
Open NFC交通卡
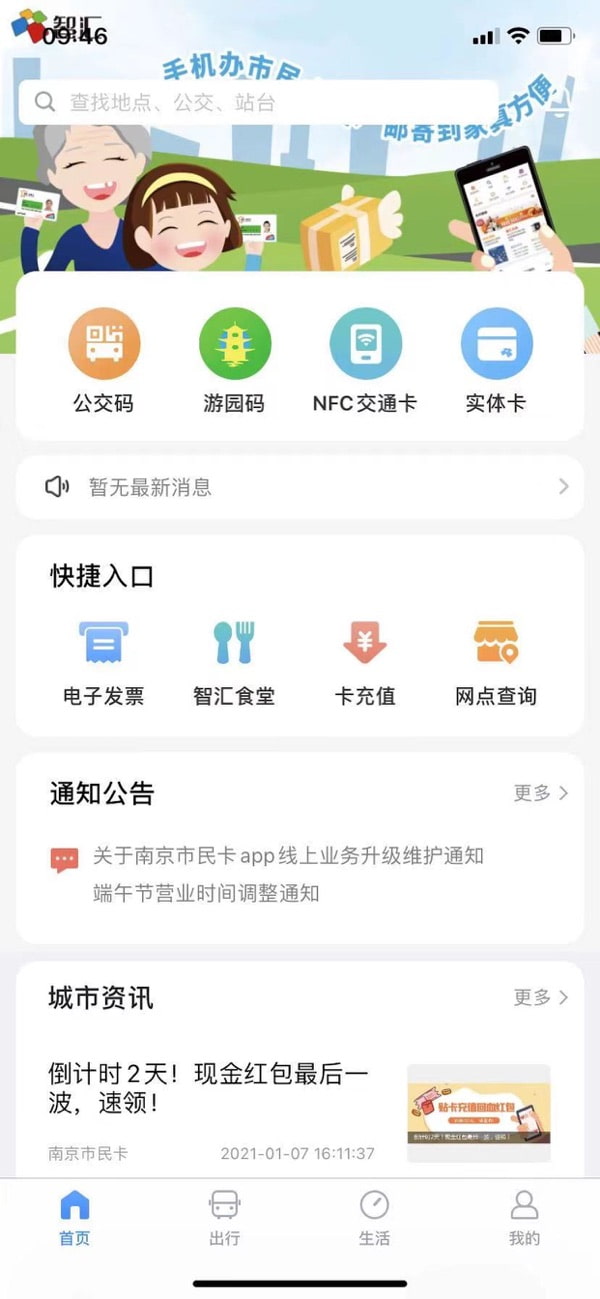tap(365, 361)
